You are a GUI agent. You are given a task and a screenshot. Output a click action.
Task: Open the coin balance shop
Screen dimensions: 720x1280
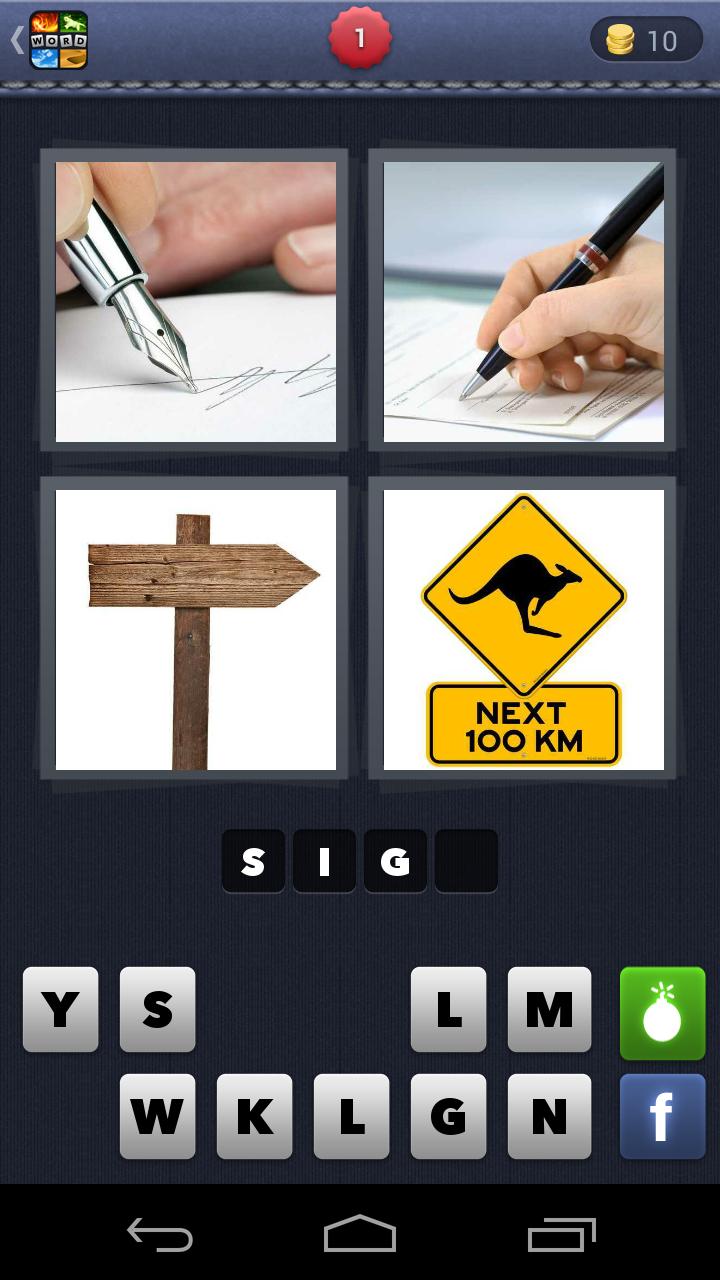pos(646,40)
